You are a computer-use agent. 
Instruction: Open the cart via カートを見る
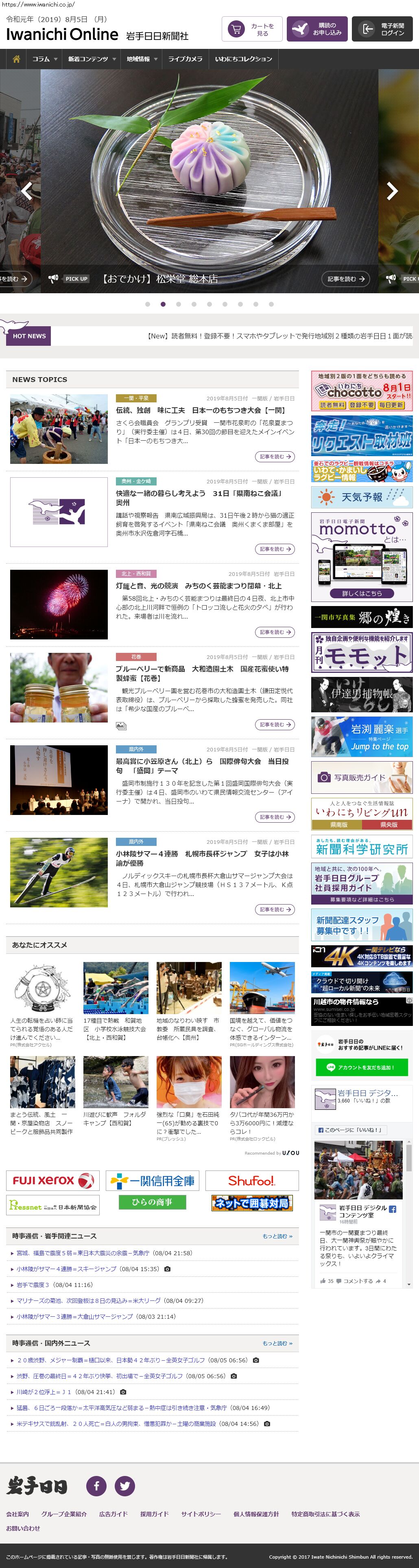coord(252,29)
